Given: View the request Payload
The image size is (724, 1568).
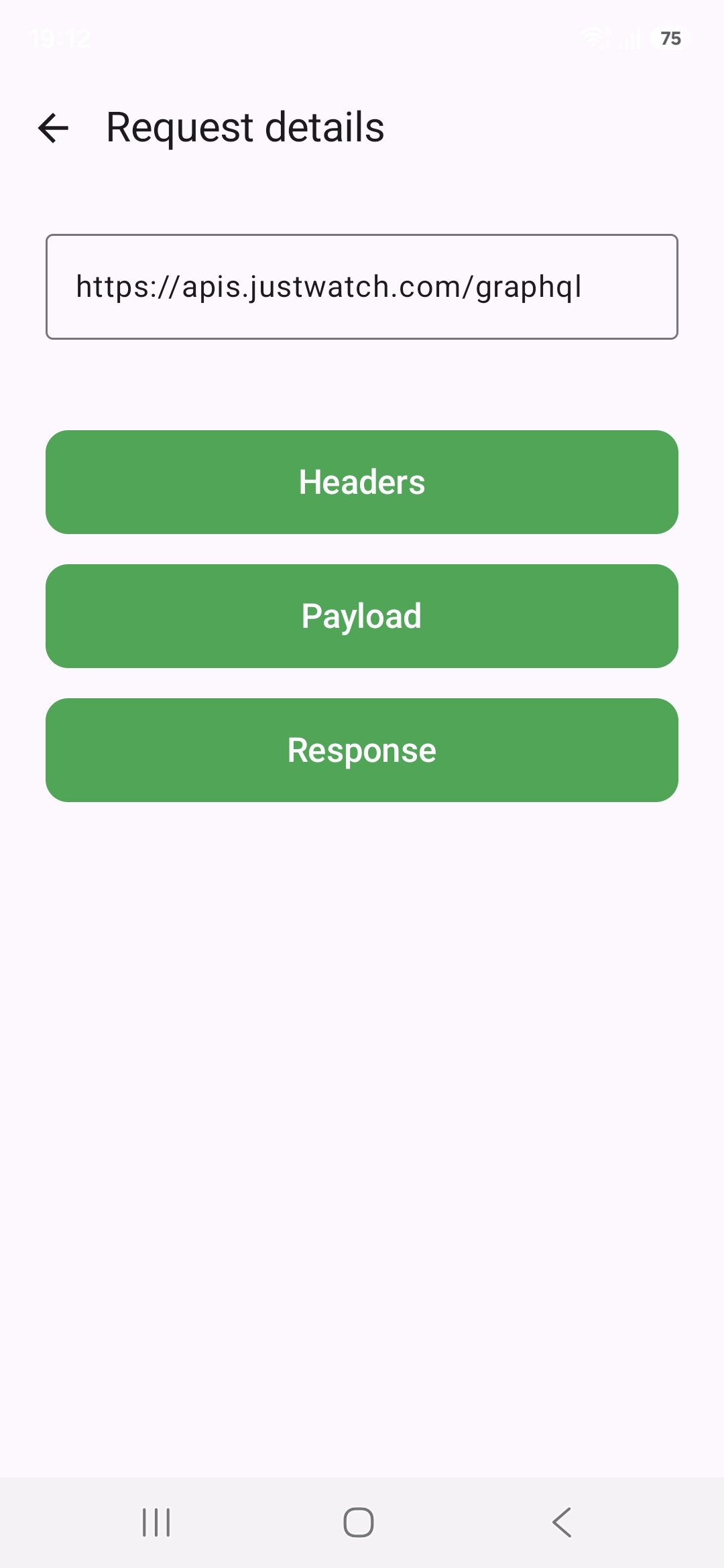Looking at the screenshot, I should click(362, 616).
